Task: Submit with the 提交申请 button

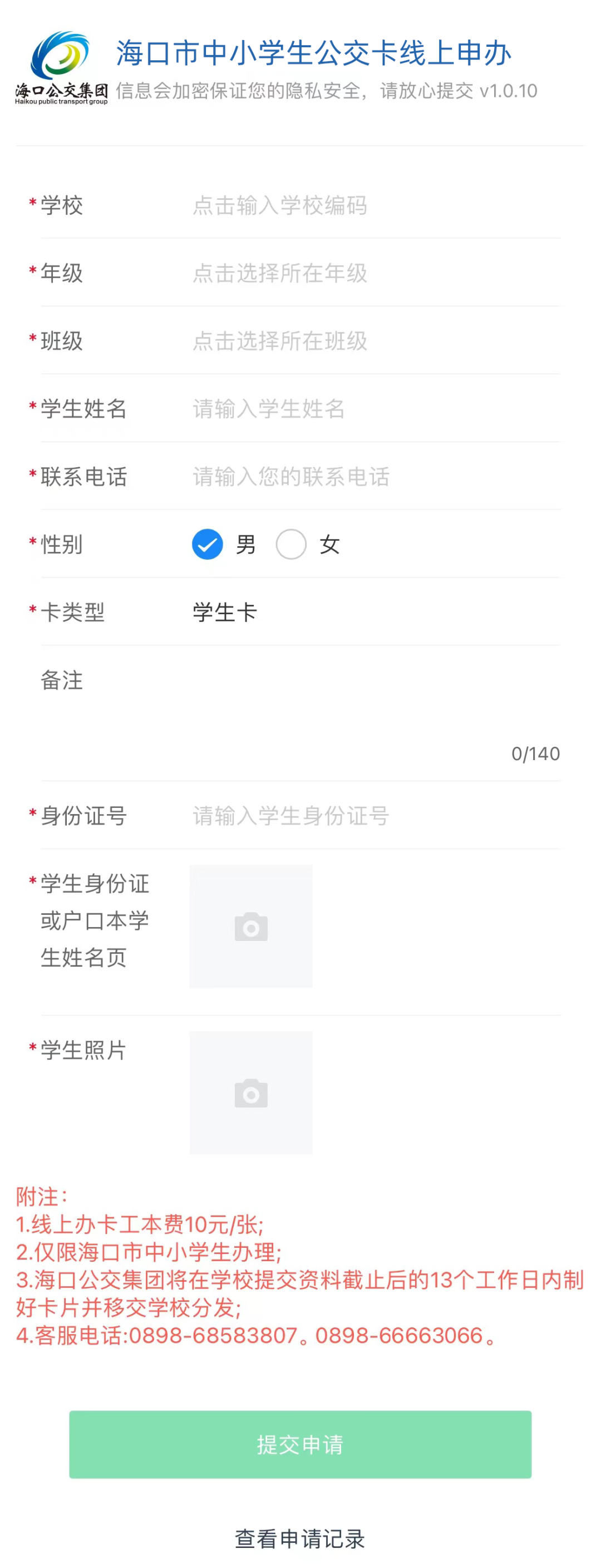Action: [300, 1444]
